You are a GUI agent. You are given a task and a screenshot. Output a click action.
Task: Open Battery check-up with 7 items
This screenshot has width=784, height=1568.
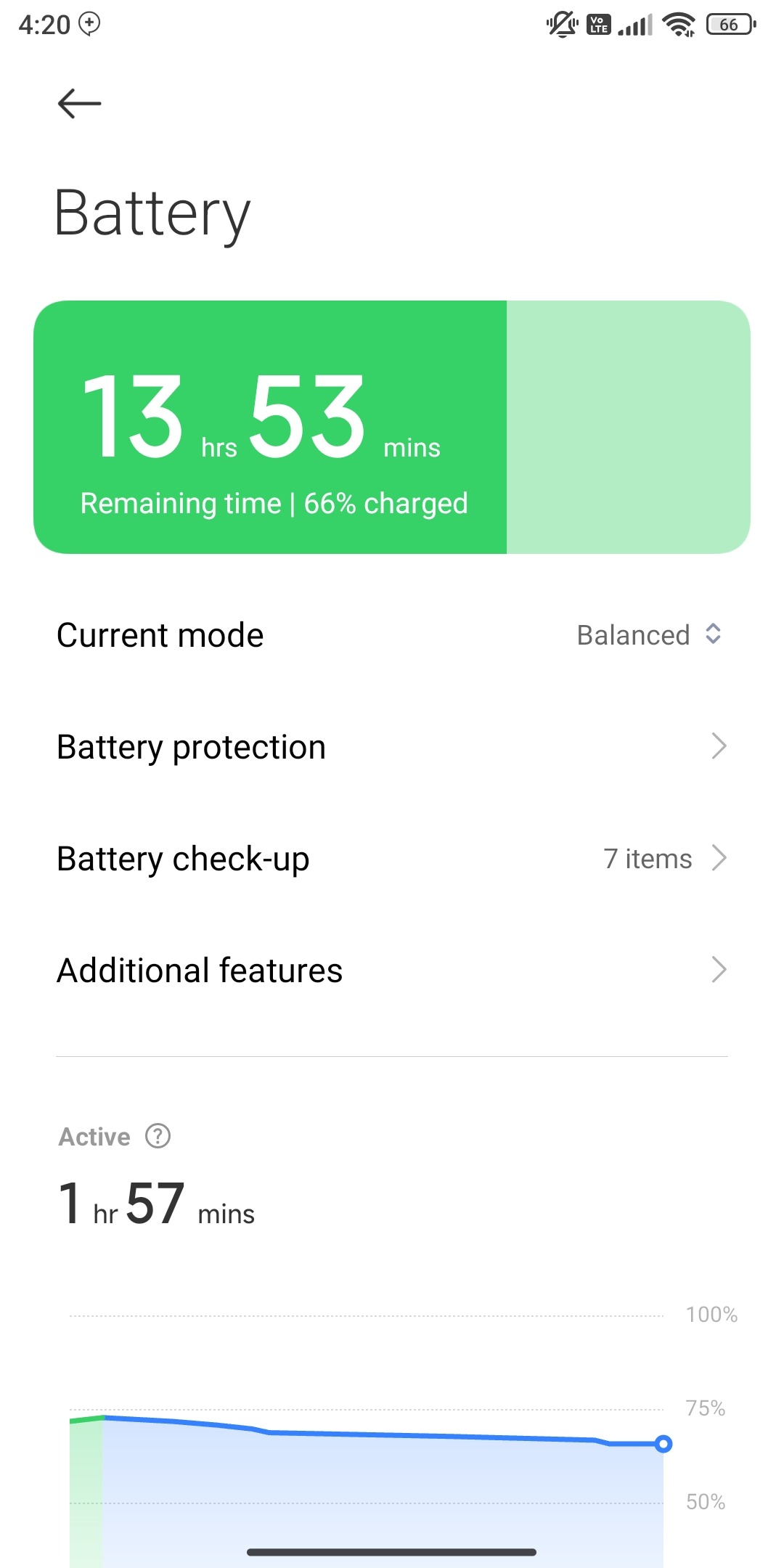392,859
